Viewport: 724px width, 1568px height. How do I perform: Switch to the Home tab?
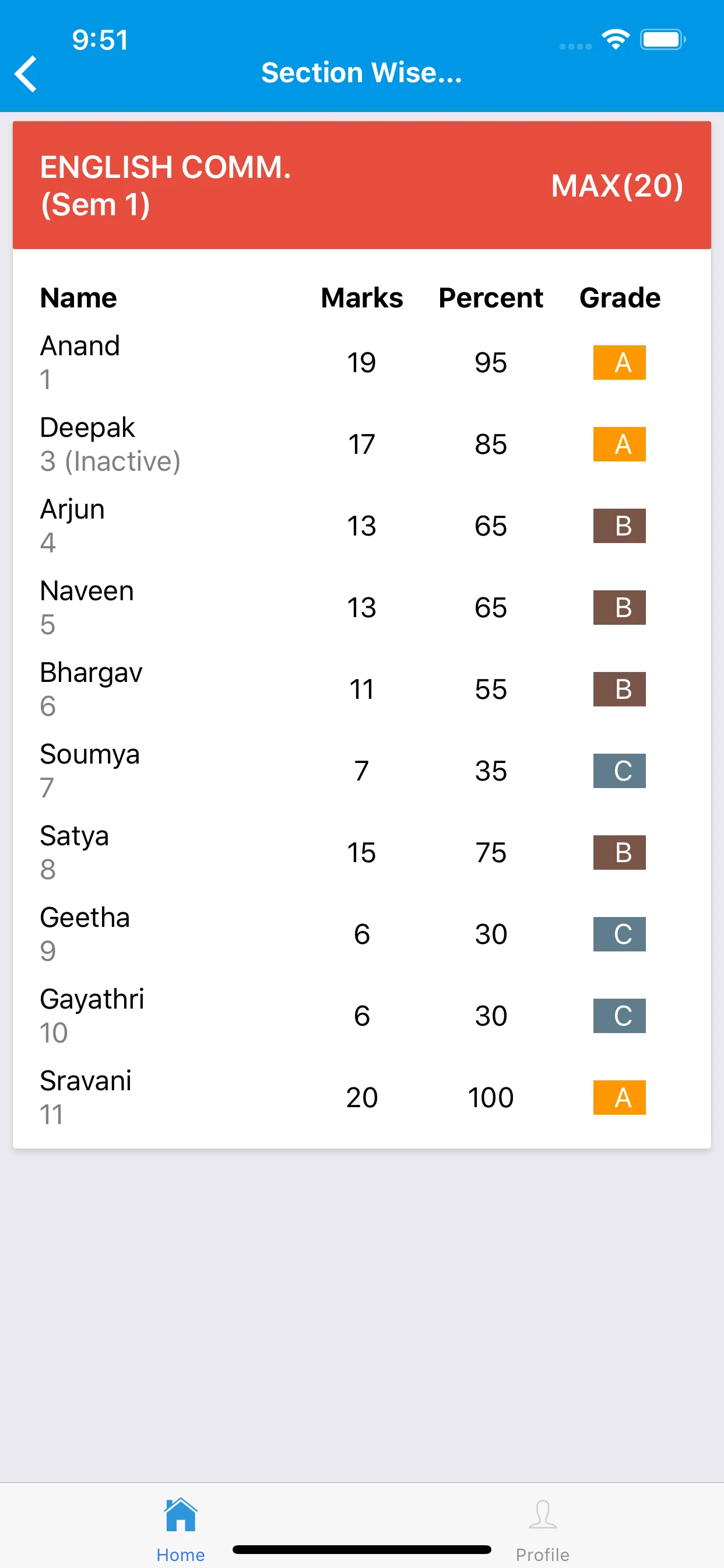pos(181,1528)
